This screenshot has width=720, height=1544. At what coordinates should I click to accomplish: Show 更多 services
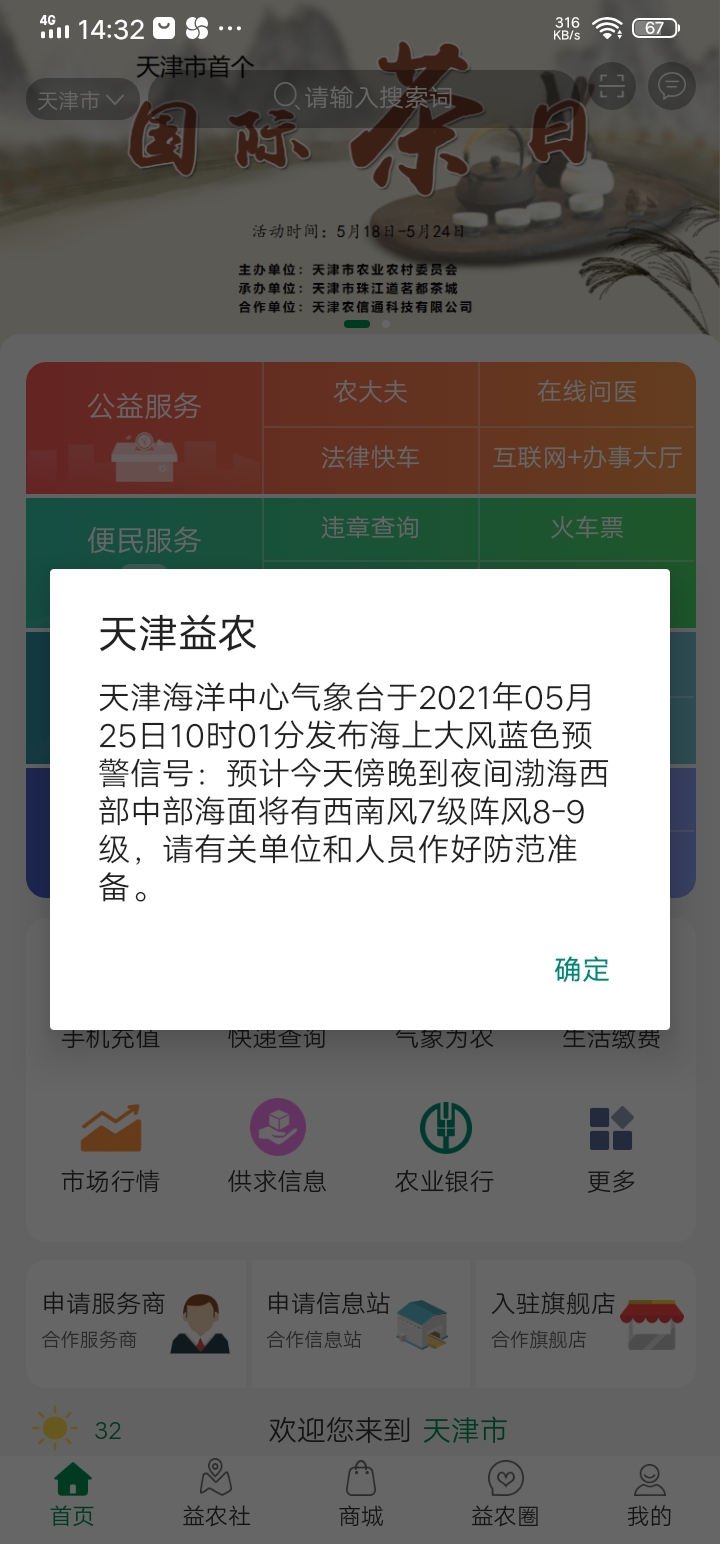pyautogui.click(x=611, y=1148)
